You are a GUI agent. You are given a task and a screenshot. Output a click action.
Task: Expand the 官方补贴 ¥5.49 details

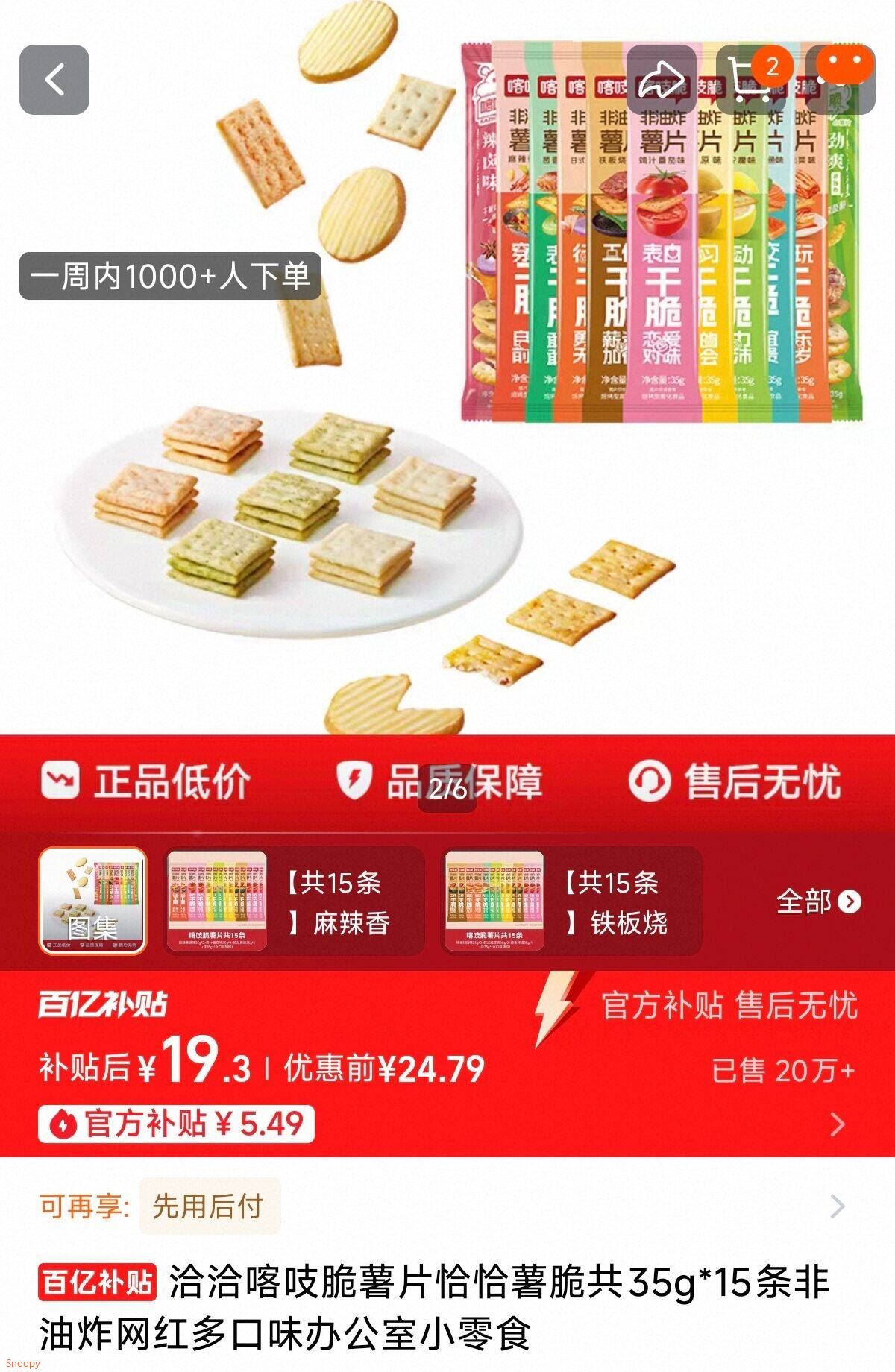click(x=837, y=1124)
